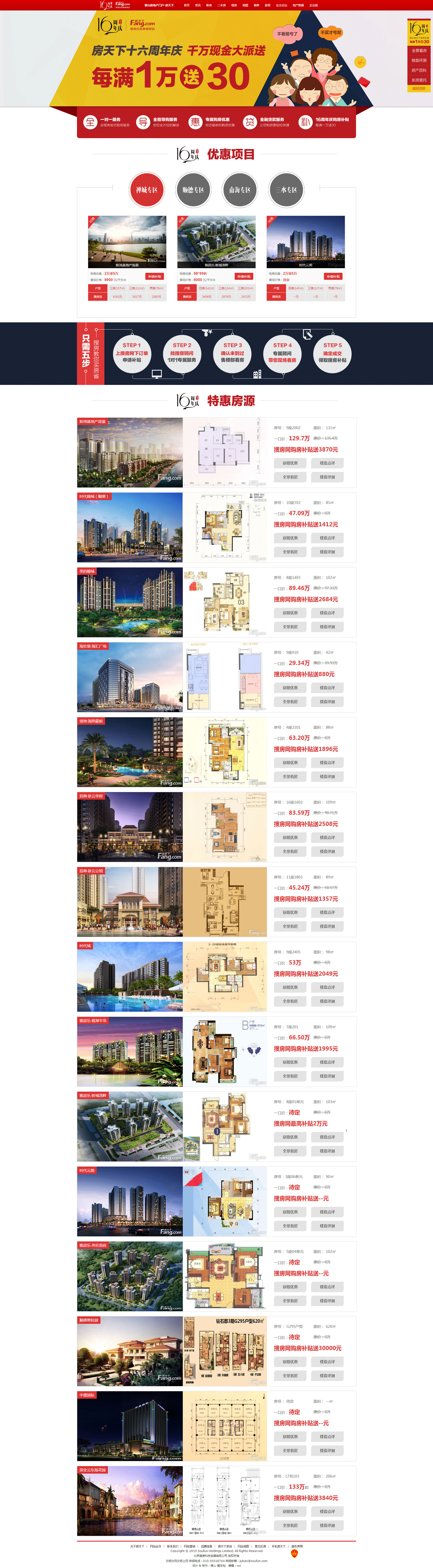Tap 申请补贴 on 新鸿基地产泷景 card

coord(154,276)
